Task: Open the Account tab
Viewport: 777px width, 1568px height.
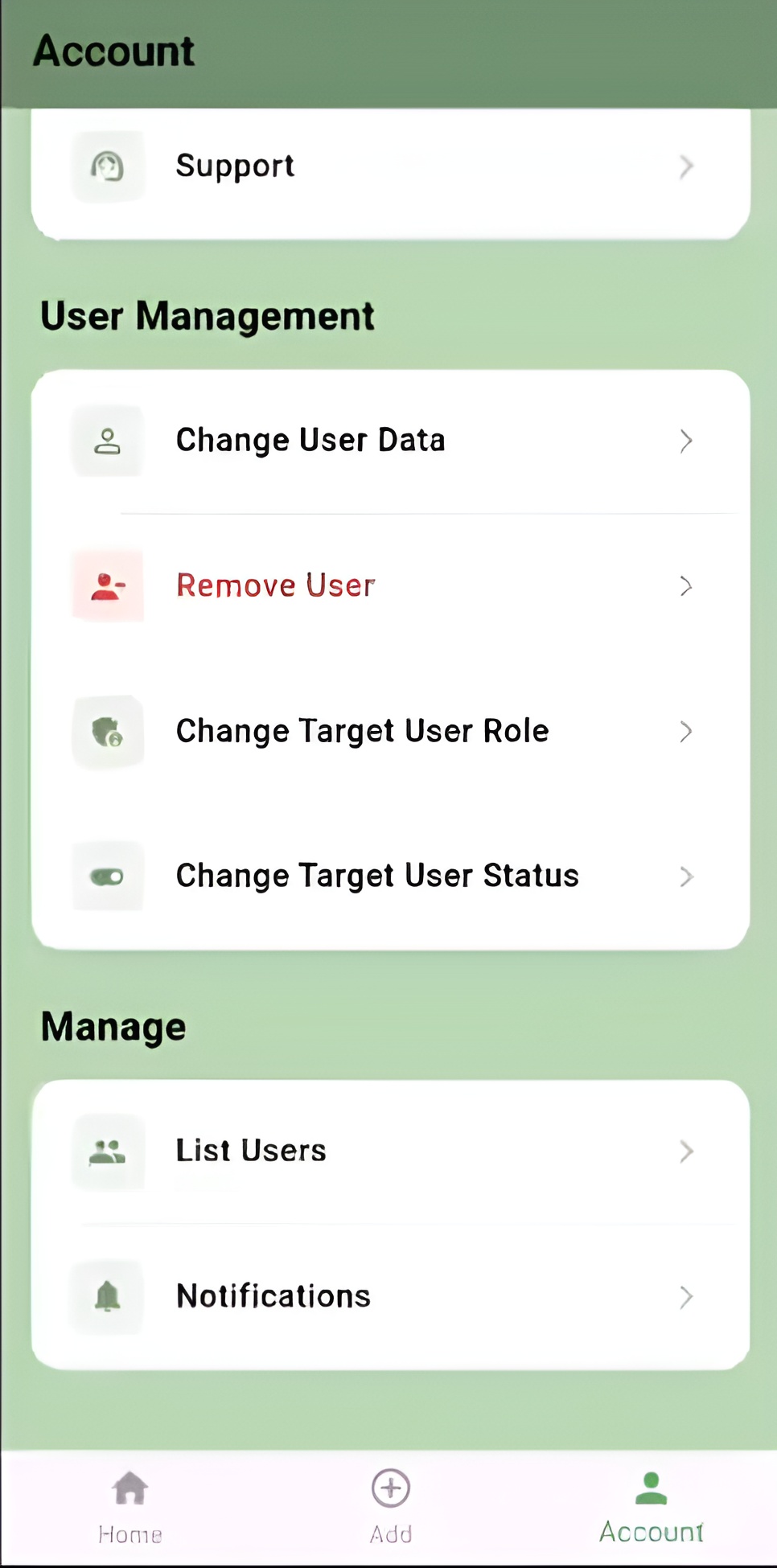Action: 651,1504
